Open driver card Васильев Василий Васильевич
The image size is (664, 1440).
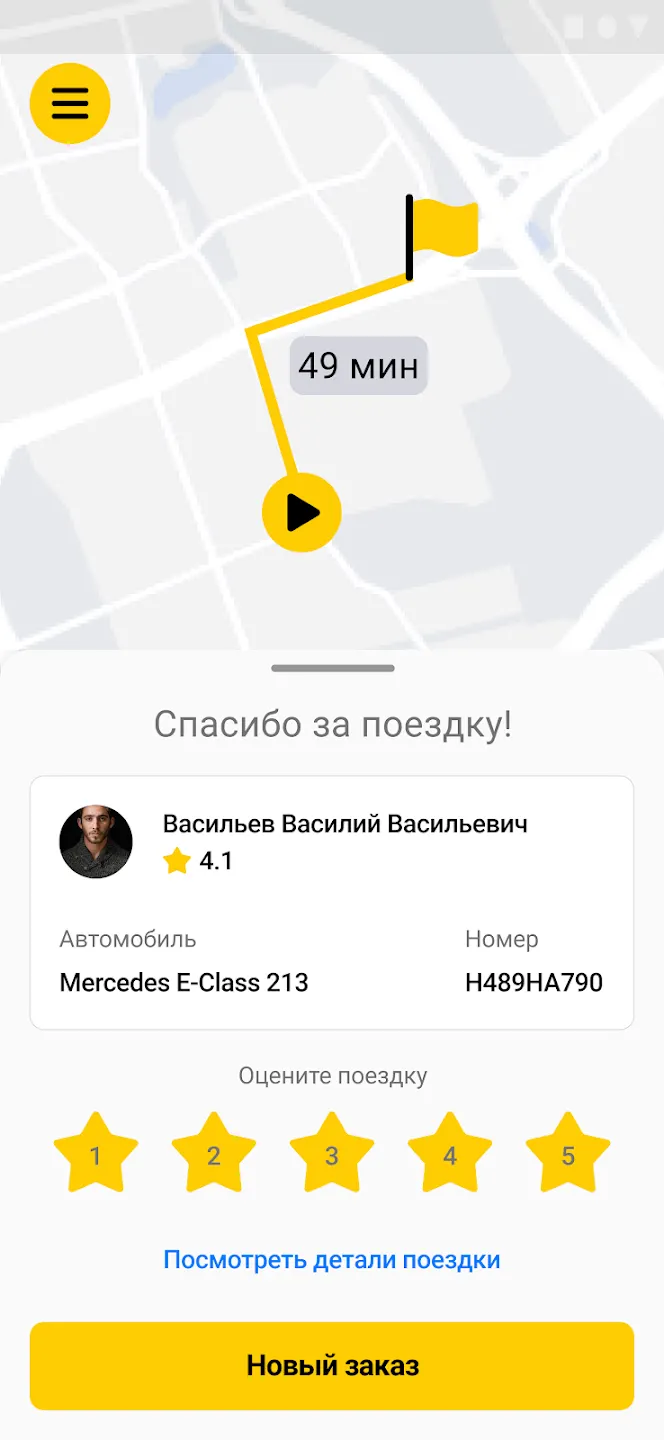pos(332,903)
